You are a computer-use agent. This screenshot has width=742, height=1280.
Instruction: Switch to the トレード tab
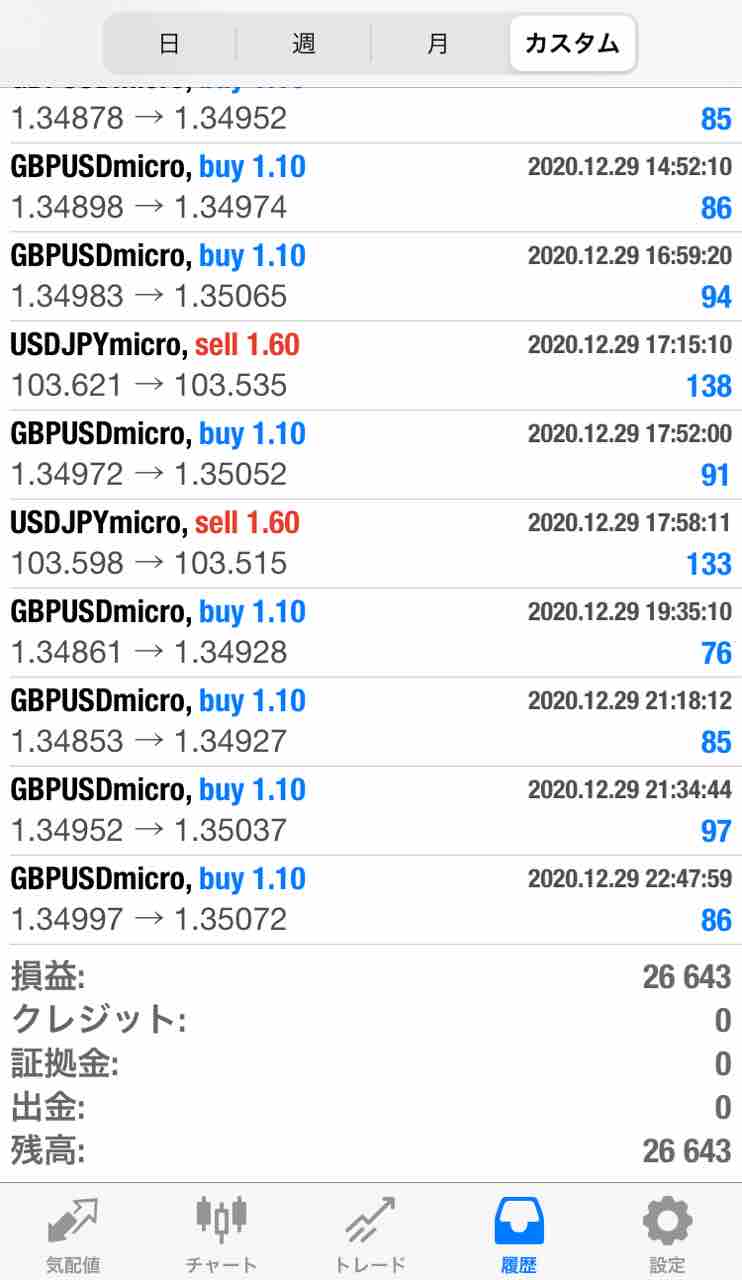[x=370, y=1232]
